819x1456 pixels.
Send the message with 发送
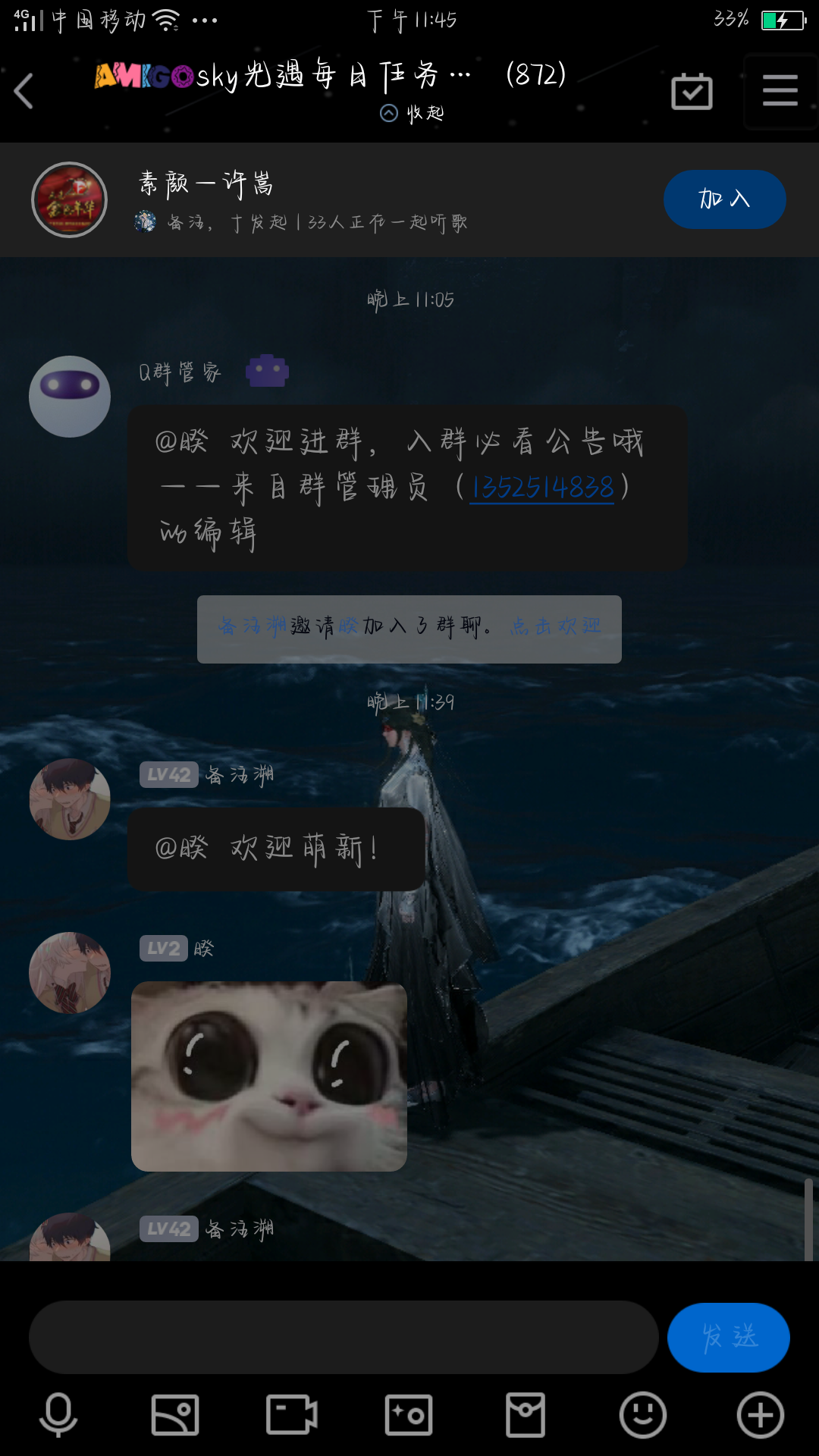[728, 1337]
